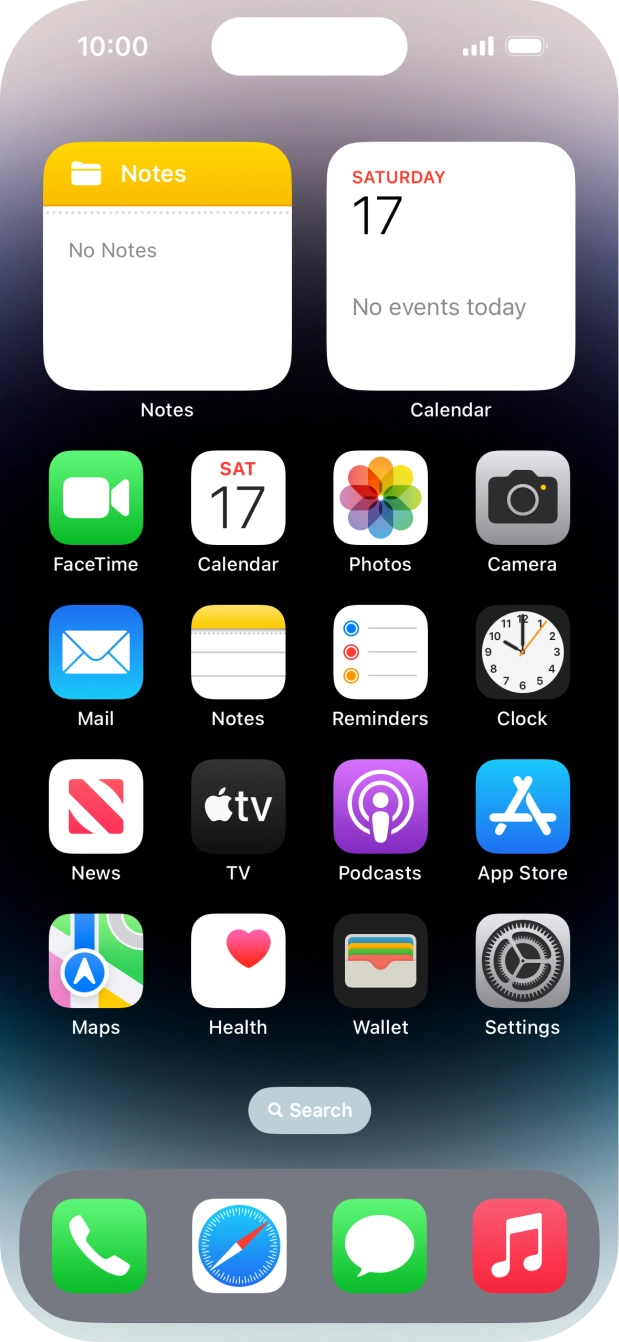Open the Wallet app
This screenshot has width=619, height=1342.
point(380,960)
